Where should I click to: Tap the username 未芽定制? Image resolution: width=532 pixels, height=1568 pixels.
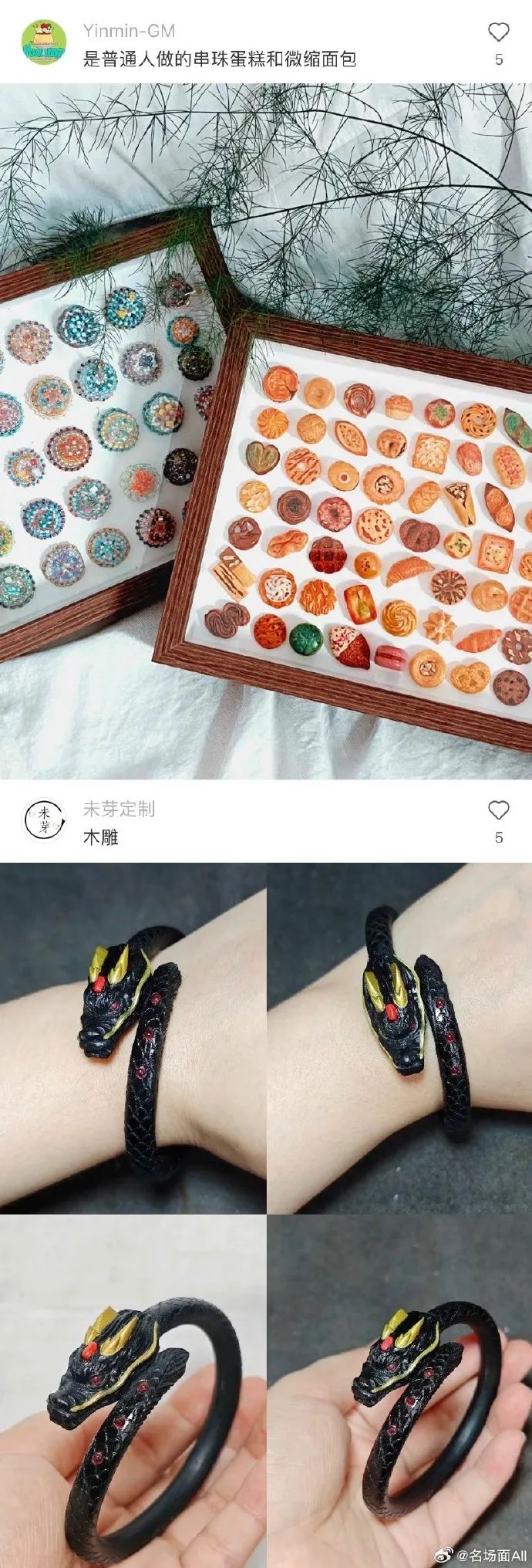tap(119, 809)
